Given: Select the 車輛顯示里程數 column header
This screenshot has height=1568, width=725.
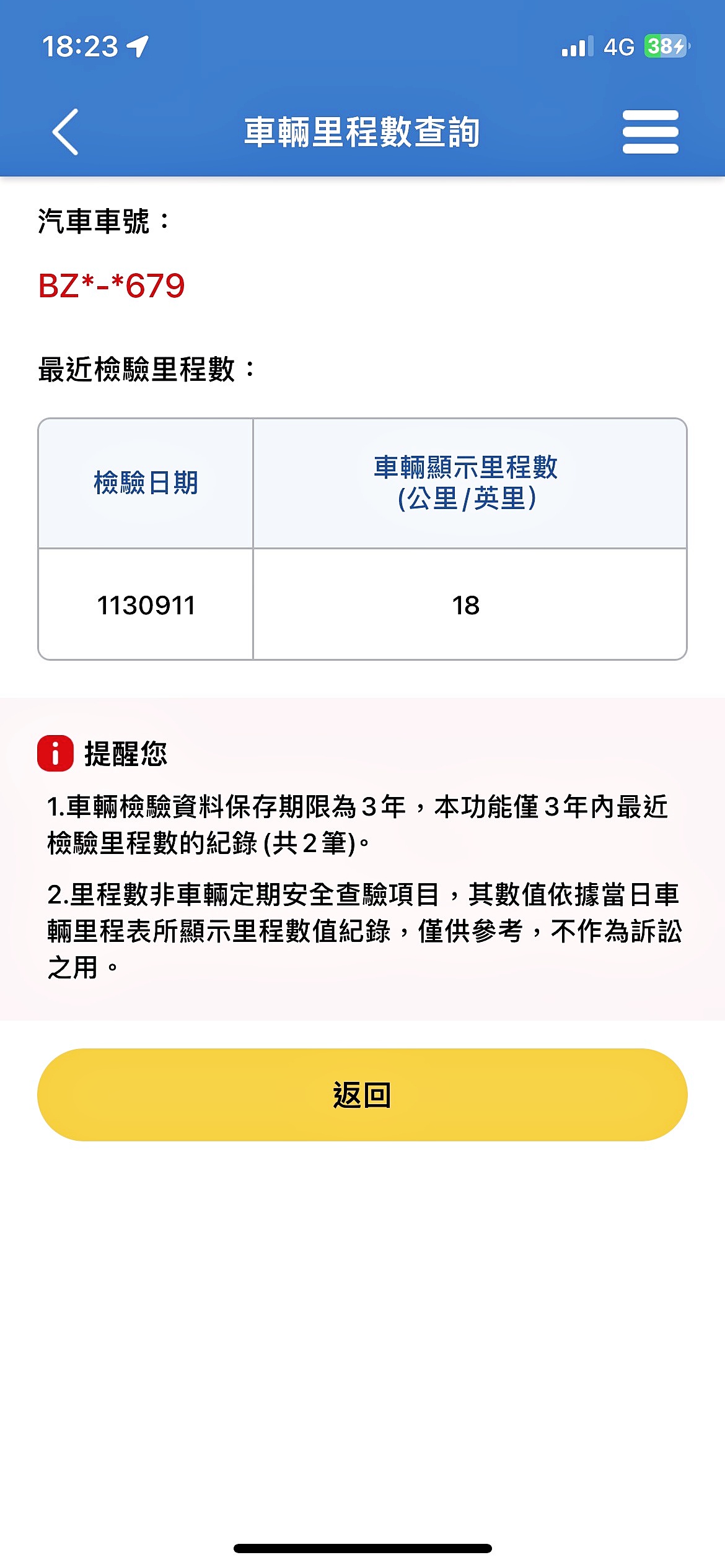Looking at the screenshot, I should tap(469, 484).
